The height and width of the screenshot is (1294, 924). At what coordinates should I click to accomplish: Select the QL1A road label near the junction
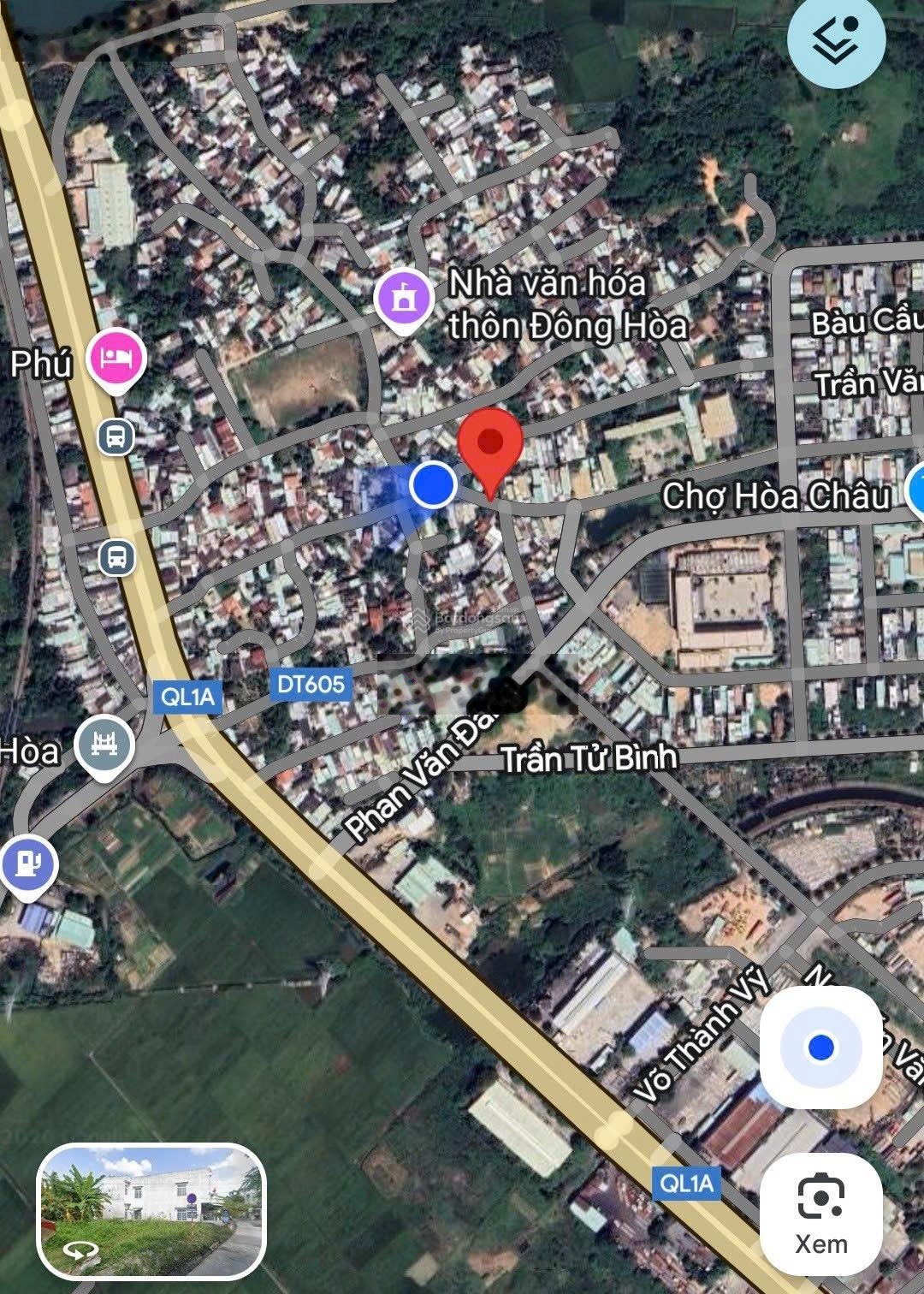187,697
